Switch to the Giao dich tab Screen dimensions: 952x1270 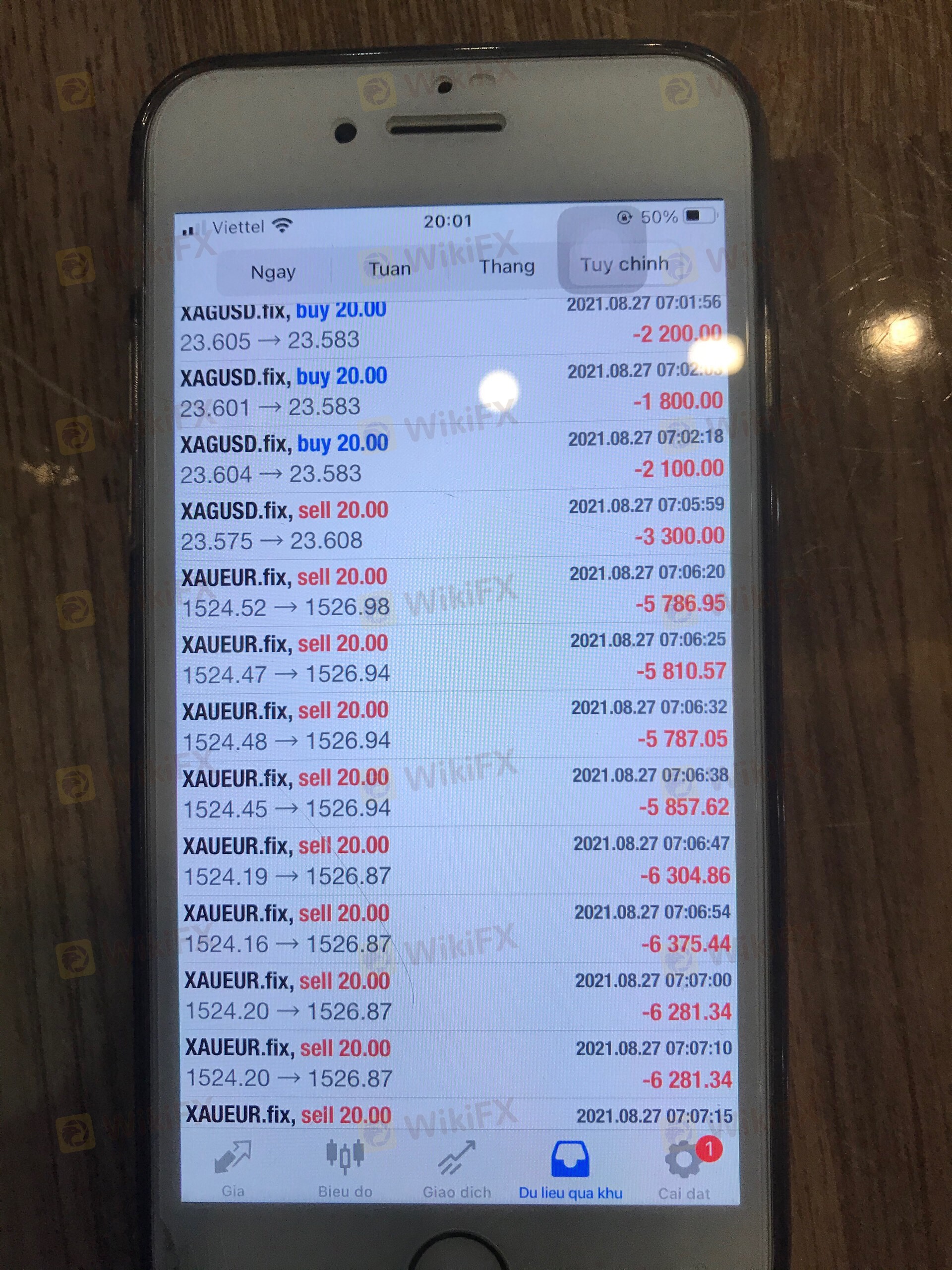coord(457,1172)
